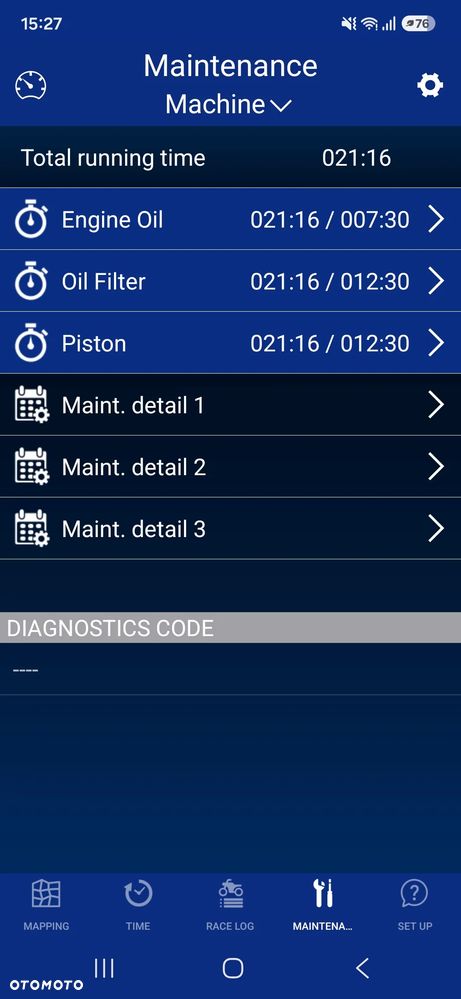Go to the system home screen
Image resolution: width=461 pixels, height=999 pixels.
point(233,968)
